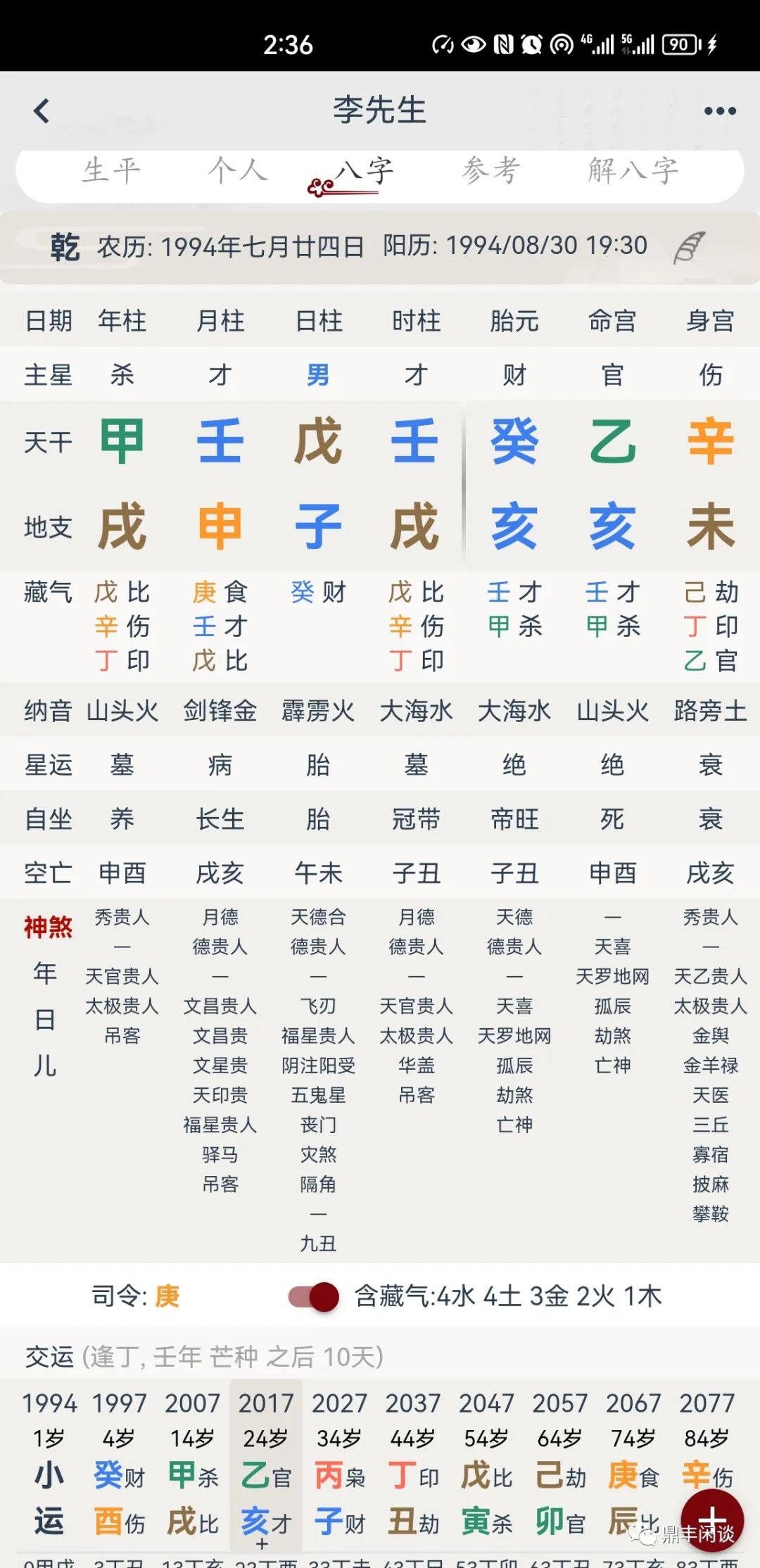The image size is (760, 1568).
Task: Open the 参考 tab
Action: pos(490,171)
